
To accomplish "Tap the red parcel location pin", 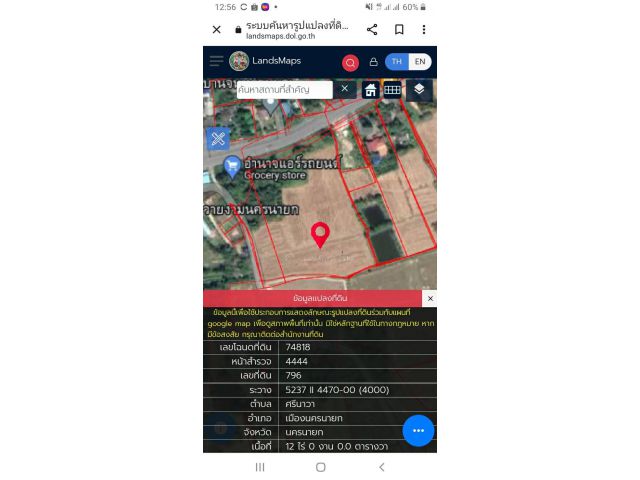I will [320, 234].
